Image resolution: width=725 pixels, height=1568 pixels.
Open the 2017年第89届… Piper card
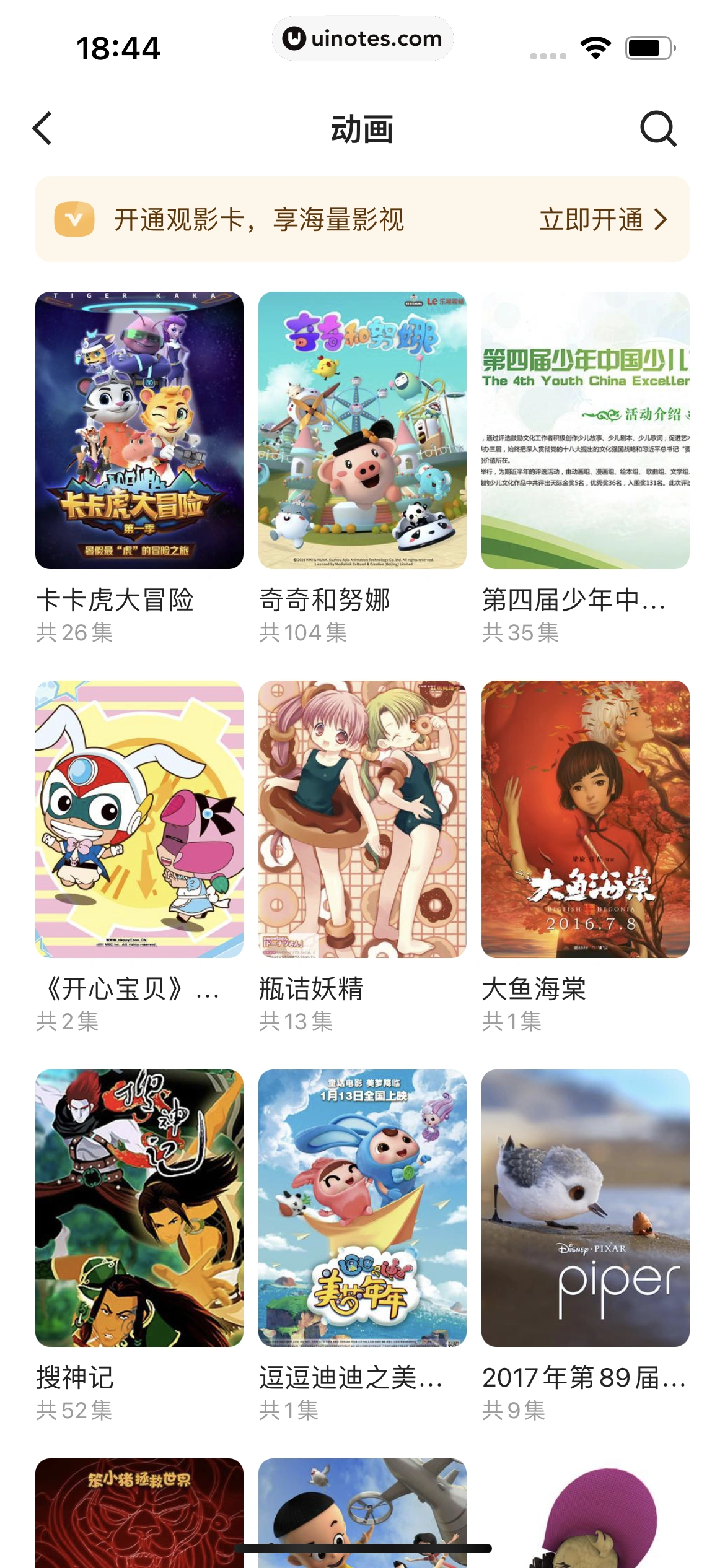pos(585,1208)
